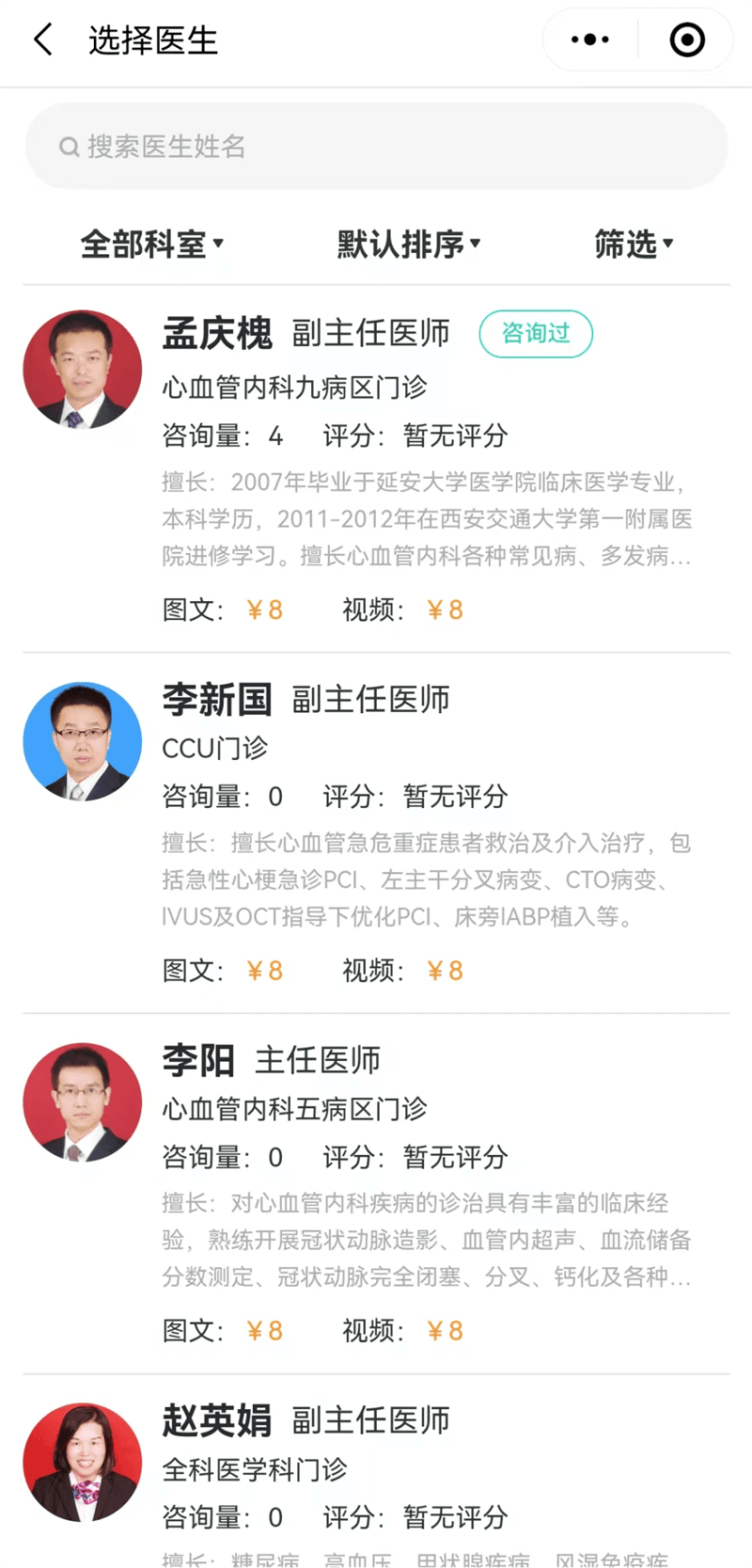Viewport: 752px width, 1568px height.
Task: Open the 筛选 filter options
Action: 634,245
